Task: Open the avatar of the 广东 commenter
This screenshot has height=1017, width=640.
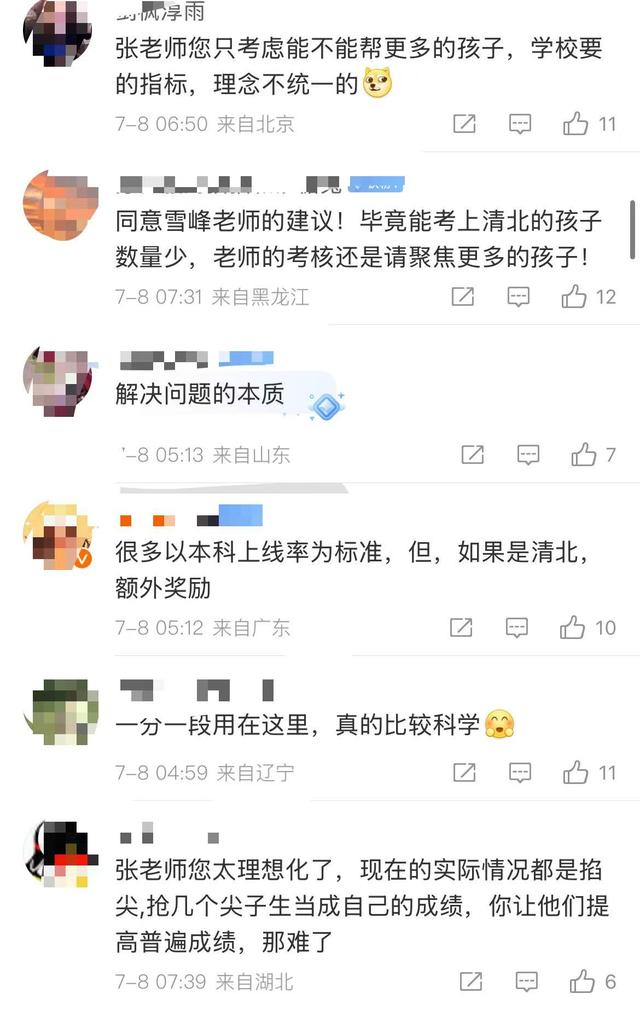Action: coord(59,539)
